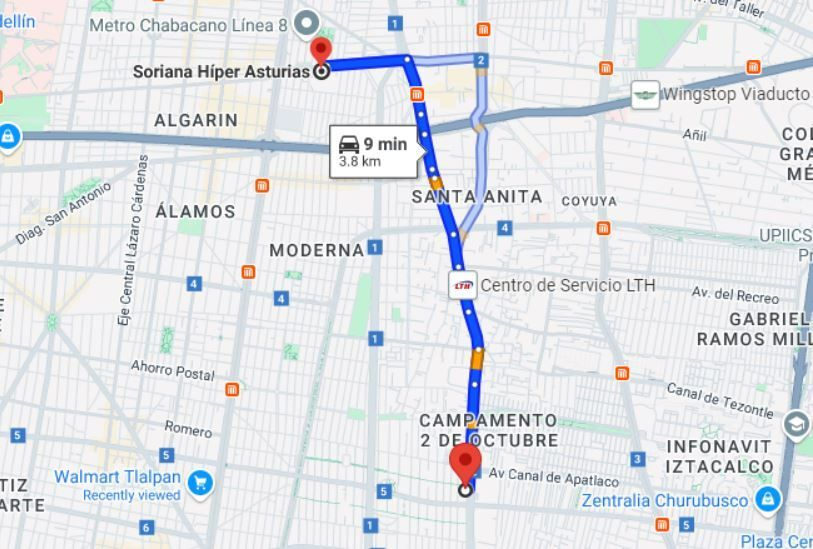Select the 9 min 3.8 km route callout
Viewport: 813px width, 549px height.
click(x=375, y=152)
